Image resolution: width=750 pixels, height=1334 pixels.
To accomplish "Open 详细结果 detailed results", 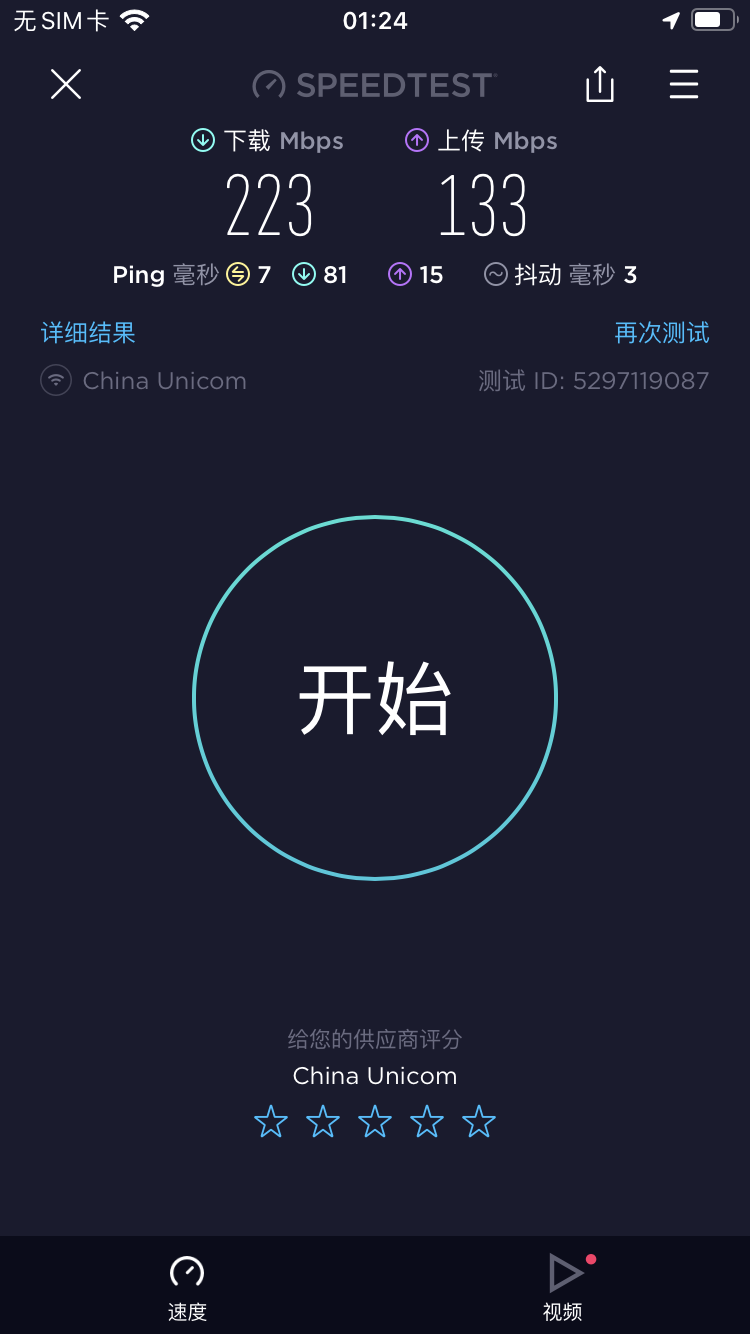I will click(88, 333).
